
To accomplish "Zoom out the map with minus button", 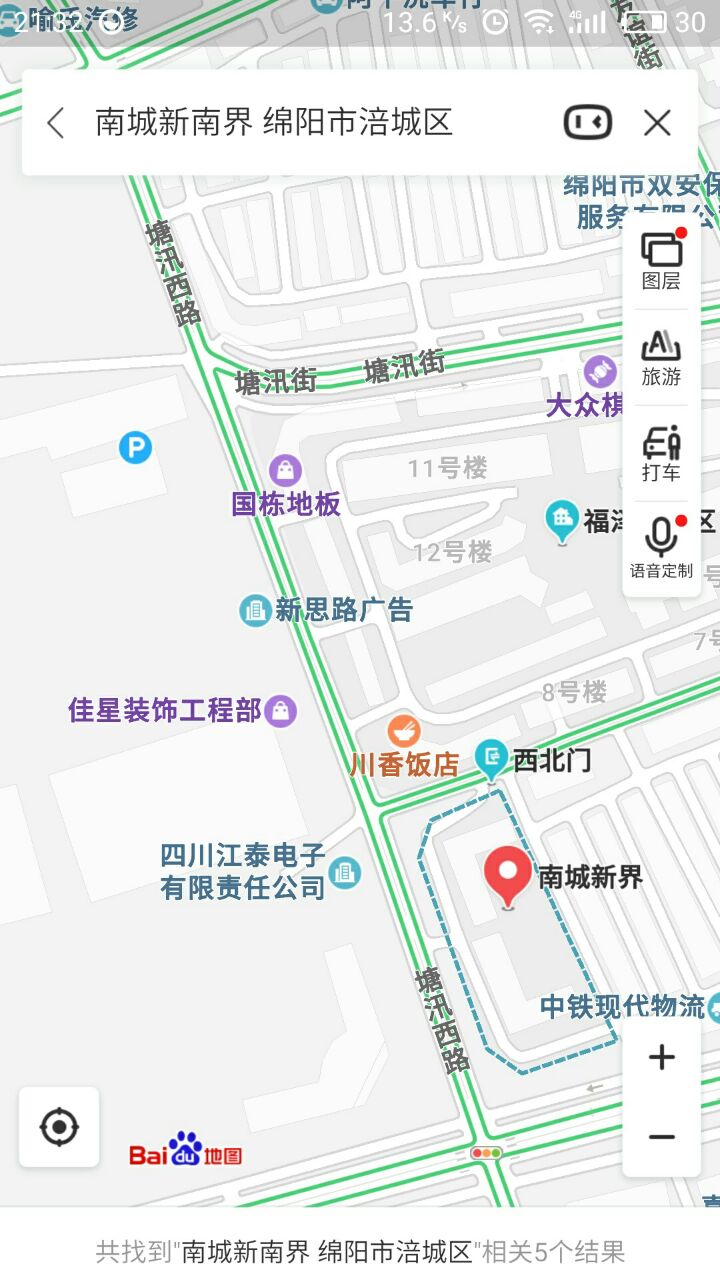I will point(662,1137).
